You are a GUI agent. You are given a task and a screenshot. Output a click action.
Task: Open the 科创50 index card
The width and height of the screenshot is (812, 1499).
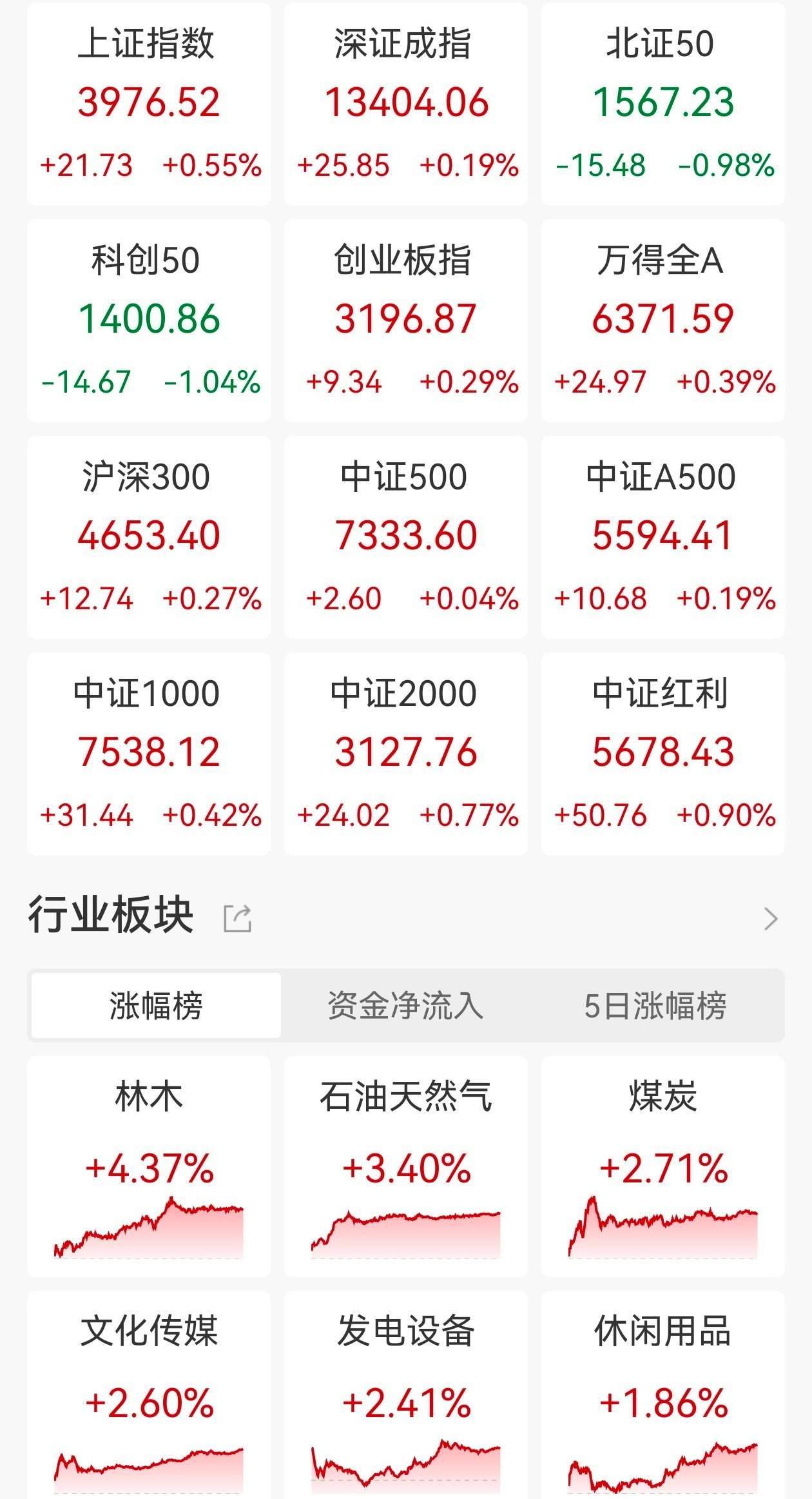pos(148,316)
